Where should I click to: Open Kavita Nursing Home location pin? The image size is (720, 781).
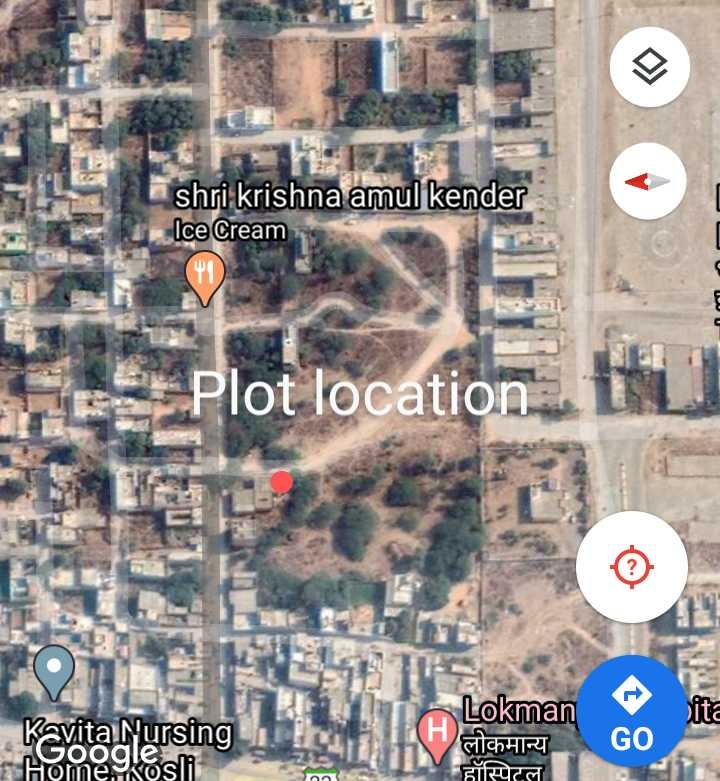click(x=53, y=669)
